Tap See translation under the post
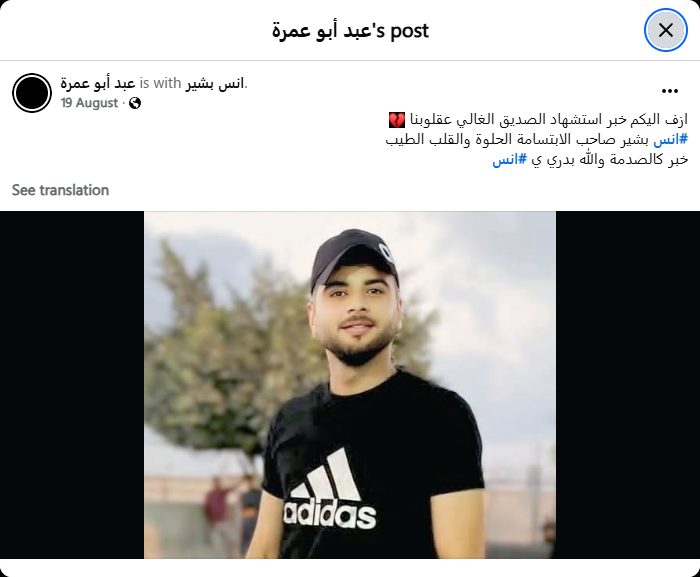 point(60,190)
